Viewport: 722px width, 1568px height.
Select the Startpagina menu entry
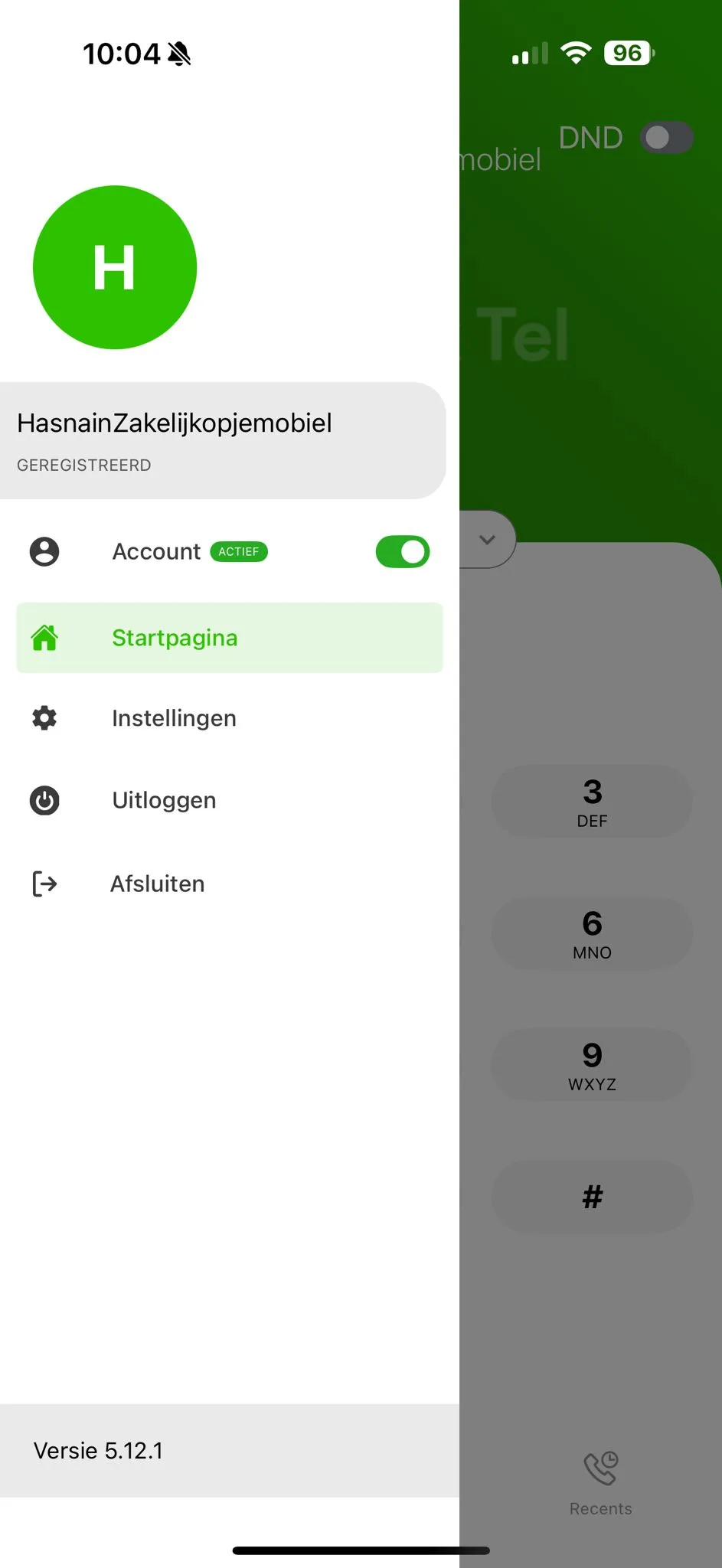[x=175, y=638]
